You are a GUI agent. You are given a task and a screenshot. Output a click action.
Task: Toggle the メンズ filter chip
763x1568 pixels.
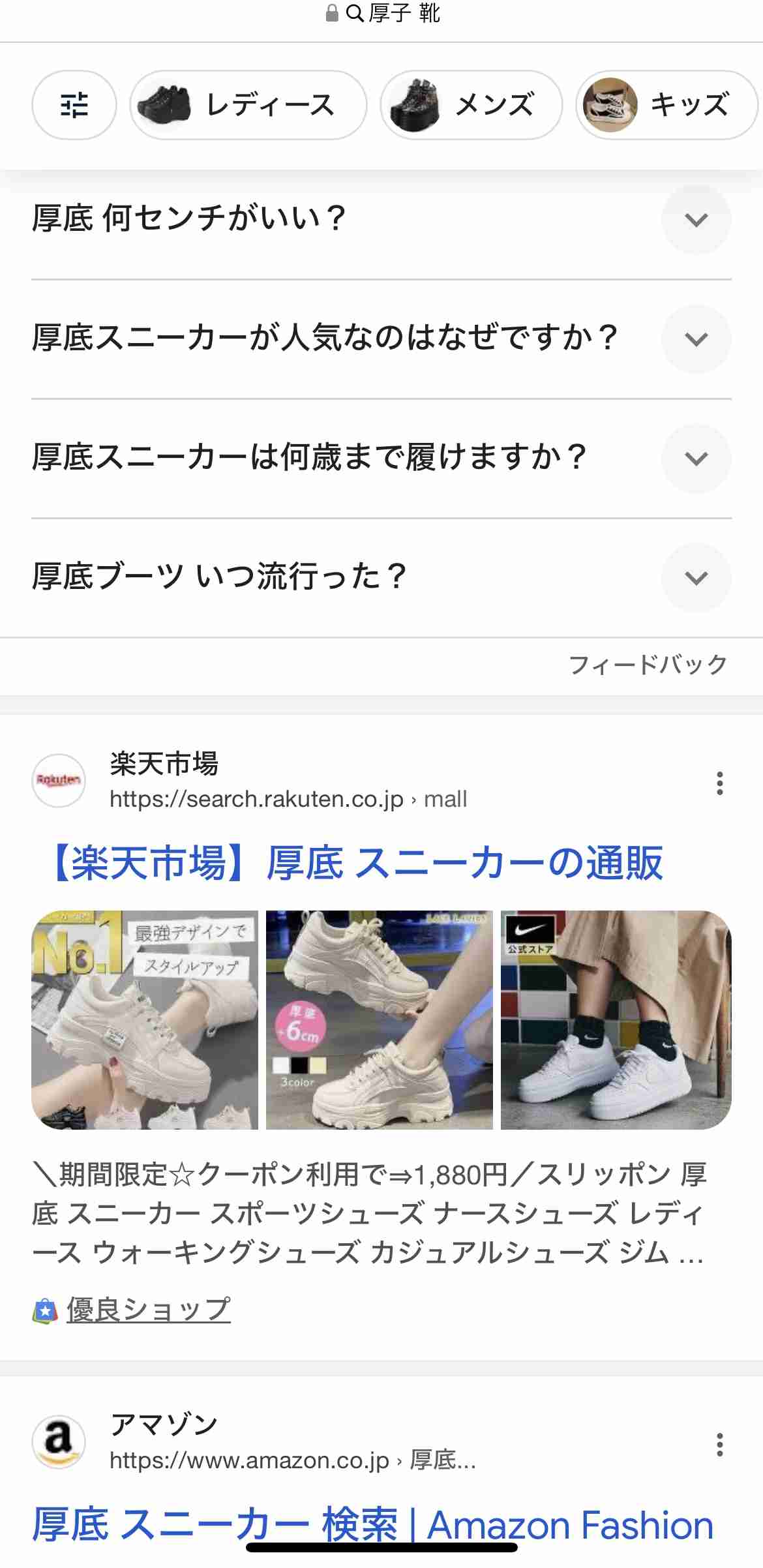pos(471,105)
